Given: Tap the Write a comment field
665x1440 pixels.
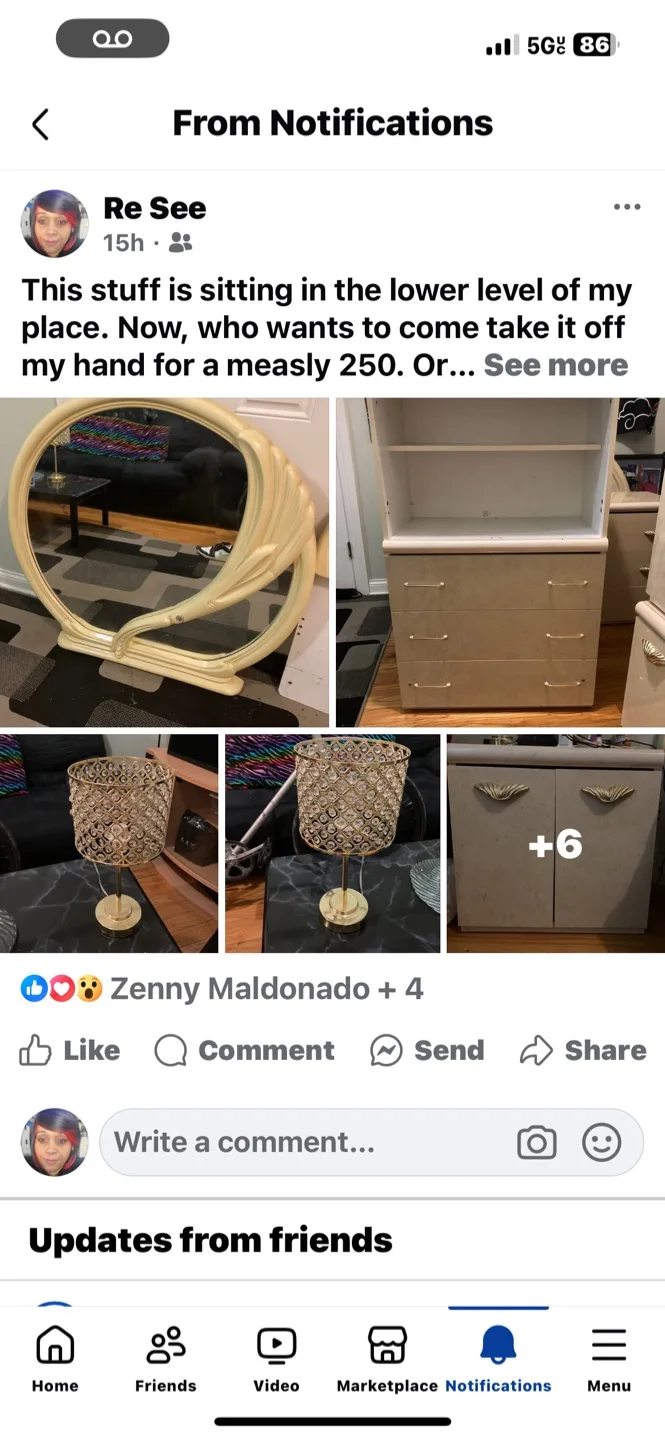Looking at the screenshot, I should coord(300,1142).
